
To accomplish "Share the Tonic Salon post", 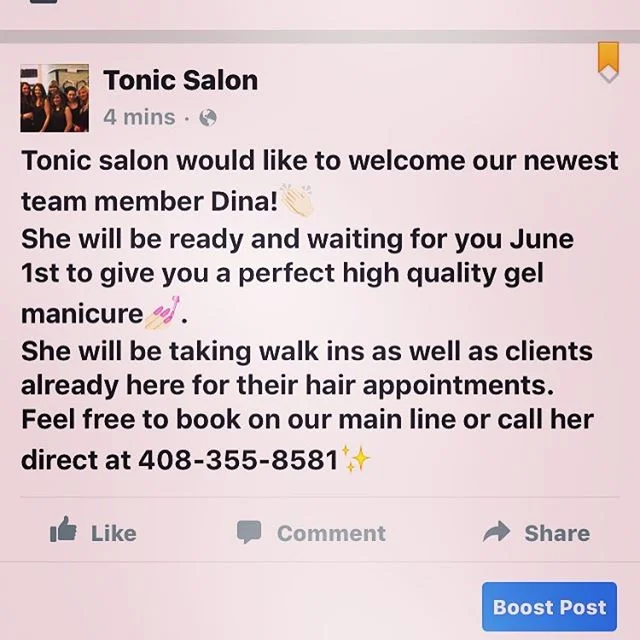I will [x=536, y=532].
